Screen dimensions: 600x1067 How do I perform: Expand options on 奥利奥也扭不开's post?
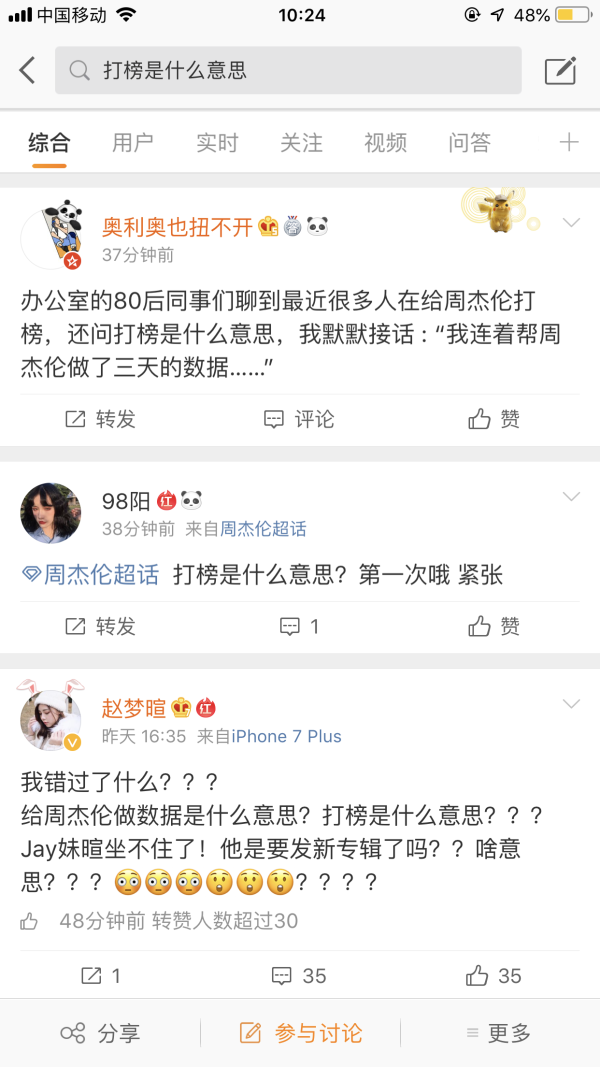pos(571,222)
